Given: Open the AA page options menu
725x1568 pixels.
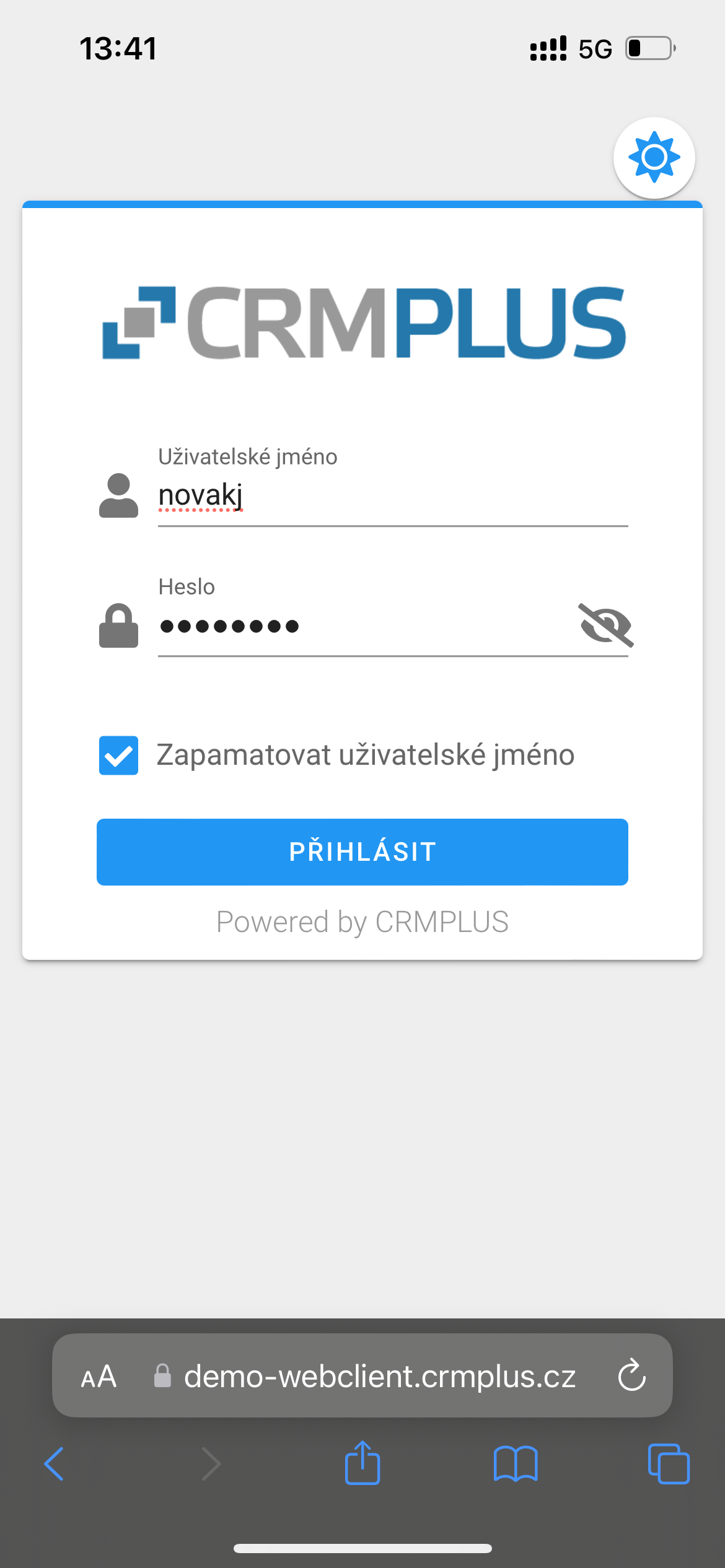Looking at the screenshot, I should pos(99,1377).
